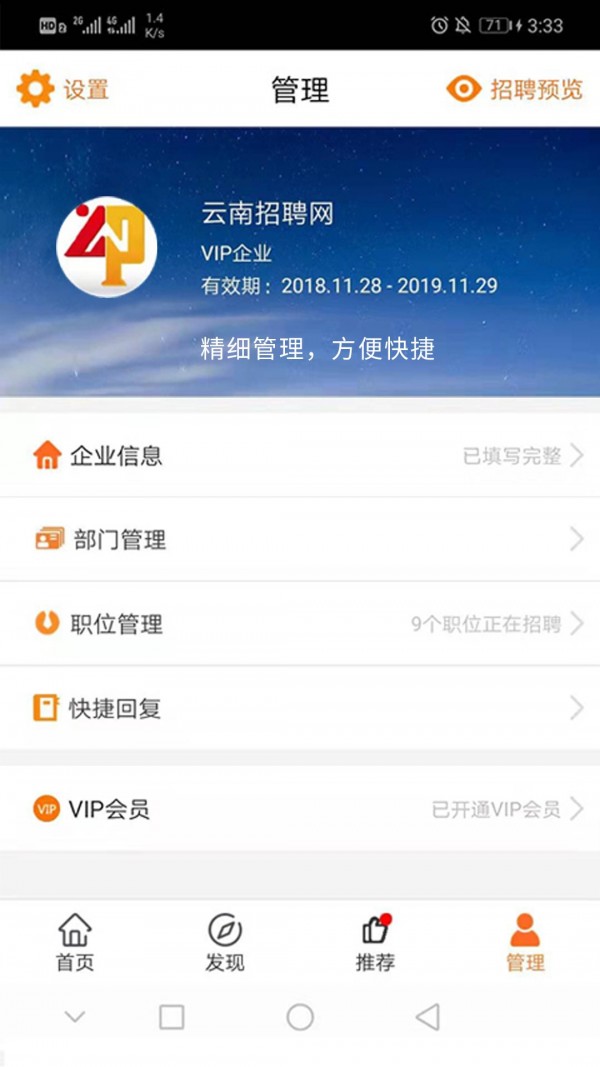This screenshot has height=1067, width=600.
Task: Switch to the 推荐 recommend tab
Action: coord(375,942)
